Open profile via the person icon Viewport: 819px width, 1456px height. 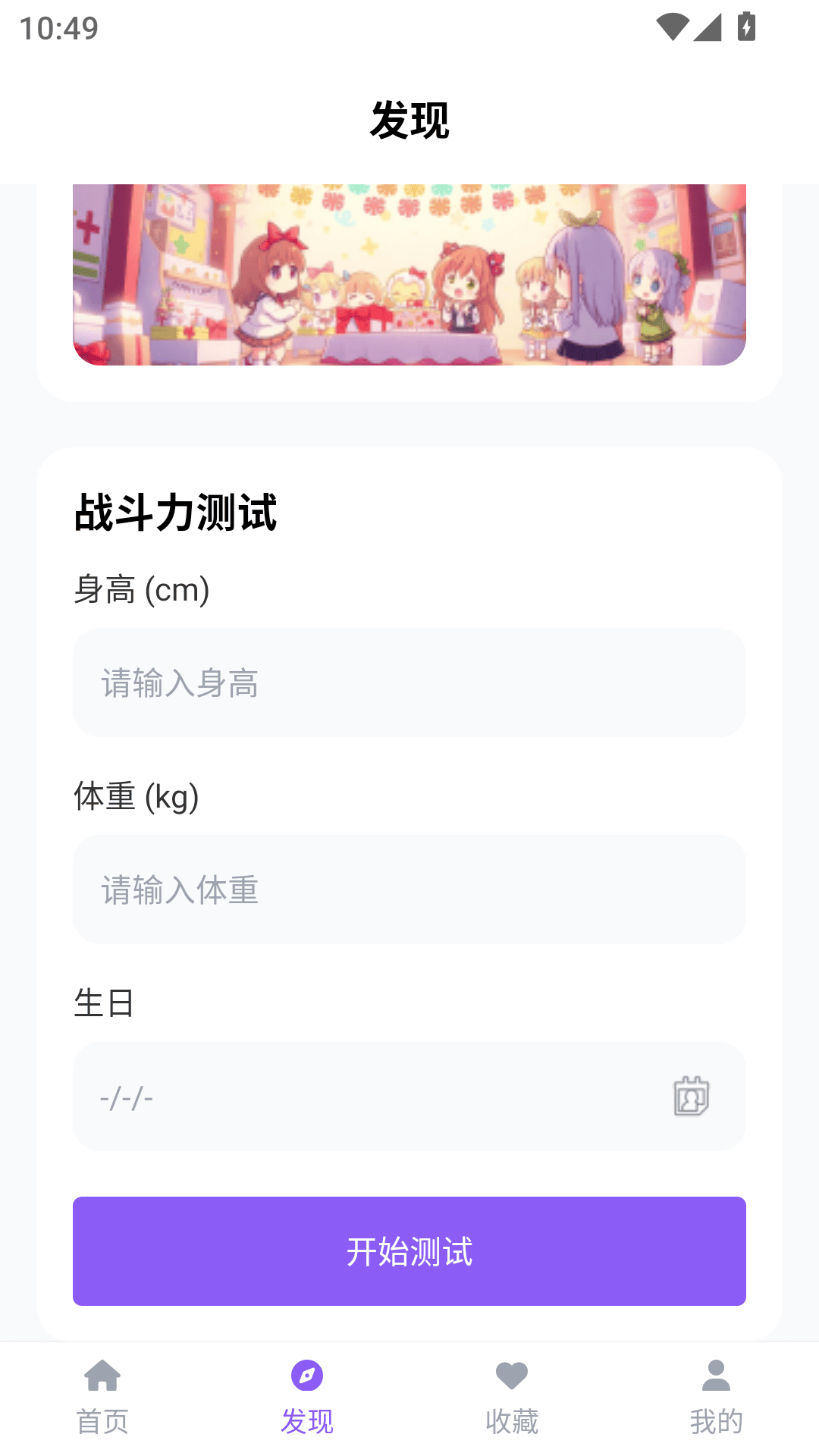point(717,1375)
